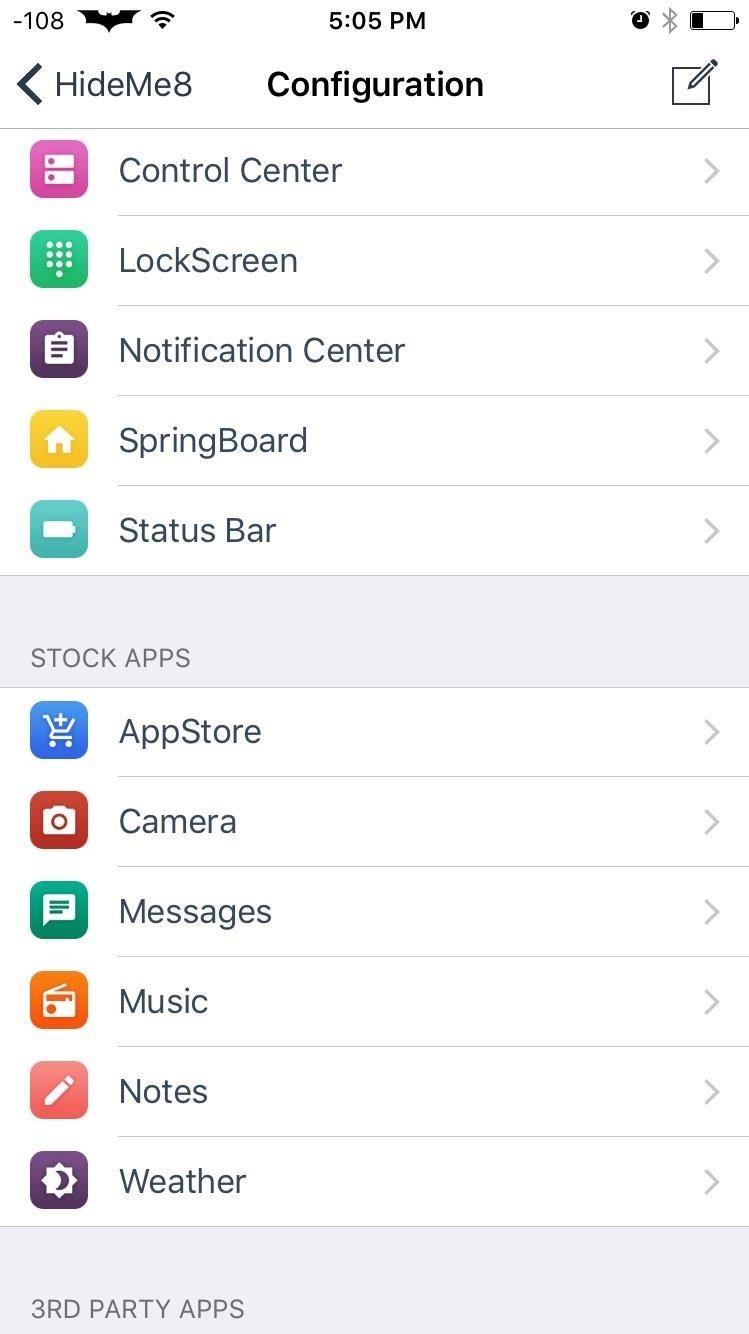749x1334 pixels.
Task: Select the Messages chat bubble icon
Action: pyautogui.click(x=59, y=910)
